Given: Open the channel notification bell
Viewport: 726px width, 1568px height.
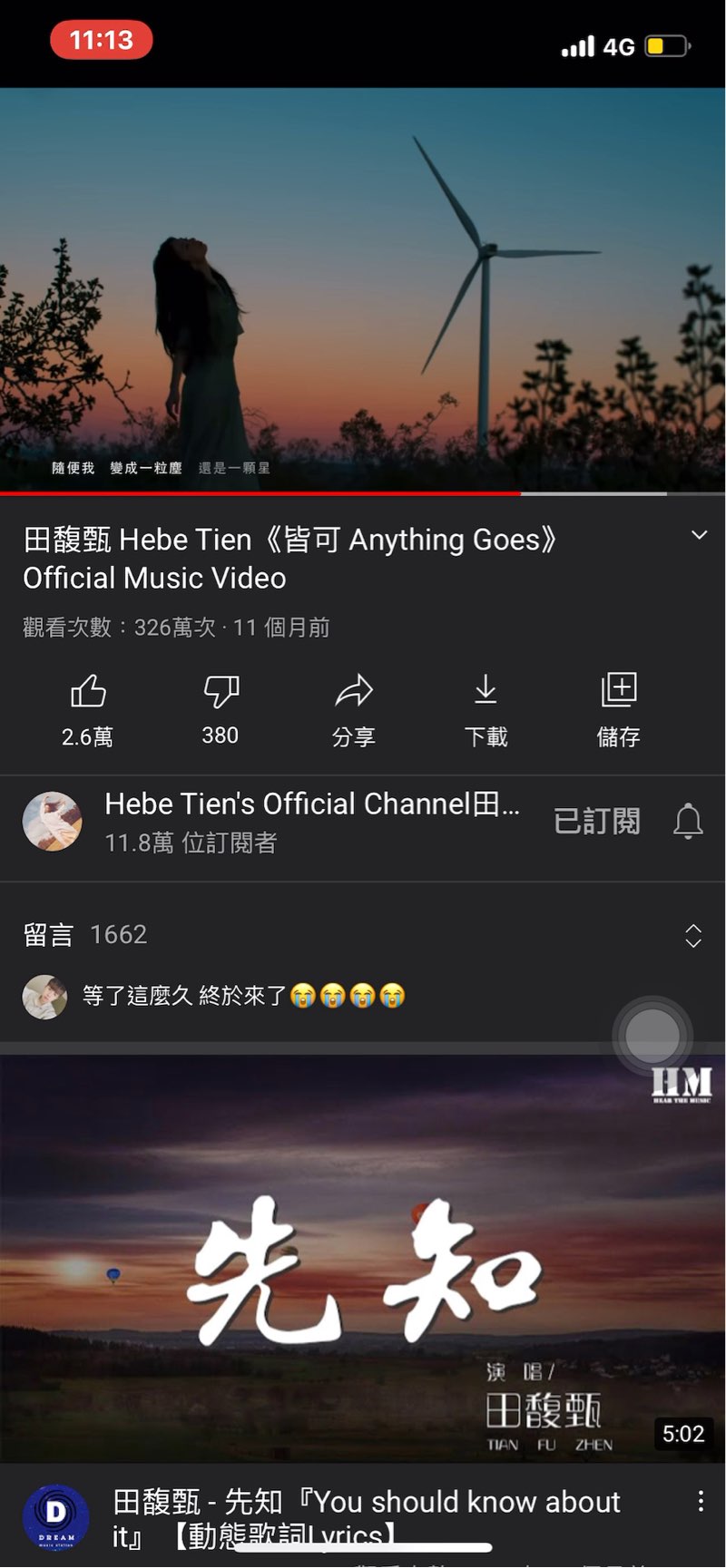Looking at the screenshot, I should click(x=688, y=821).
